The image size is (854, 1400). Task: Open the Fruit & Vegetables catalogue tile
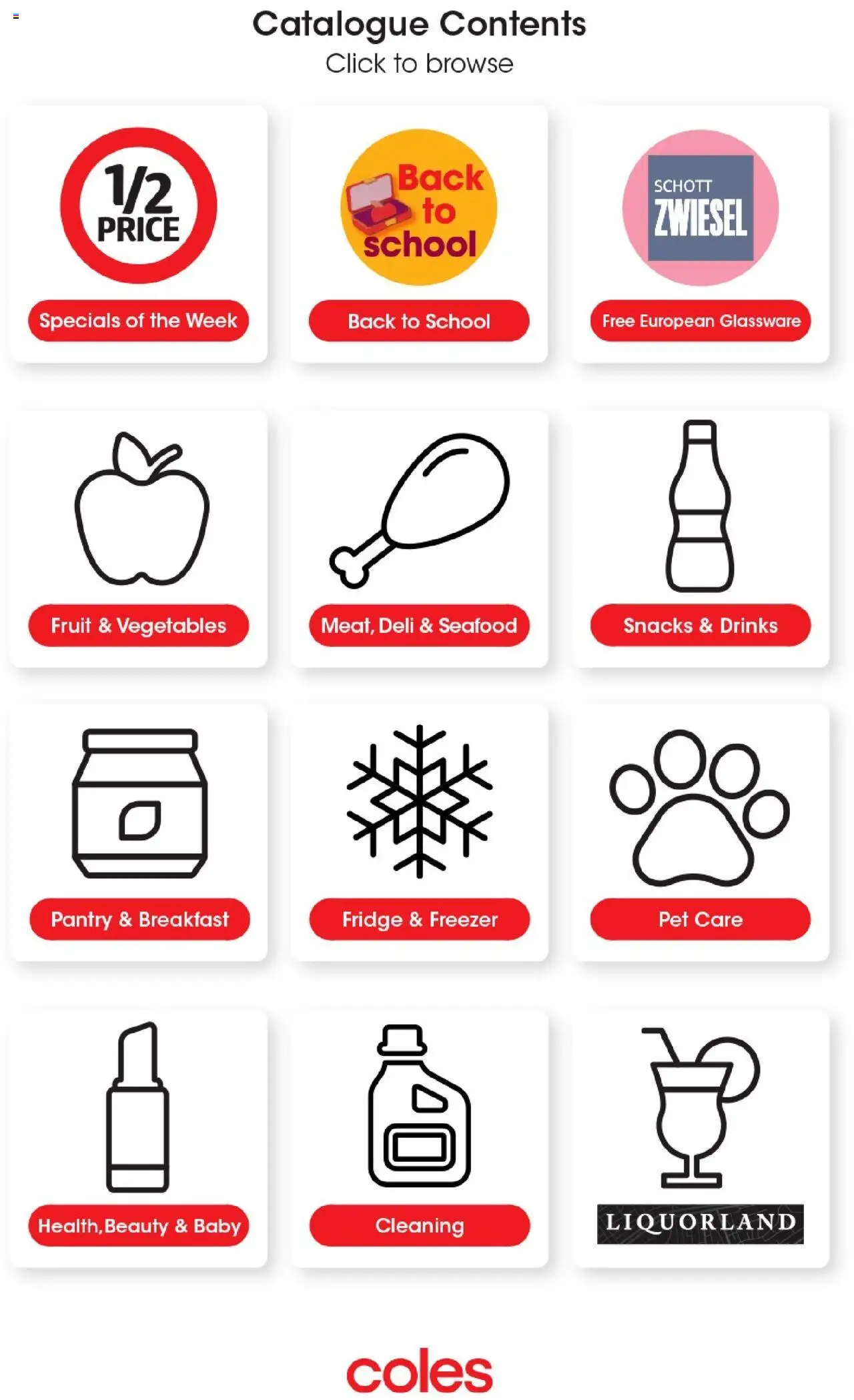(x=138, y=626)
